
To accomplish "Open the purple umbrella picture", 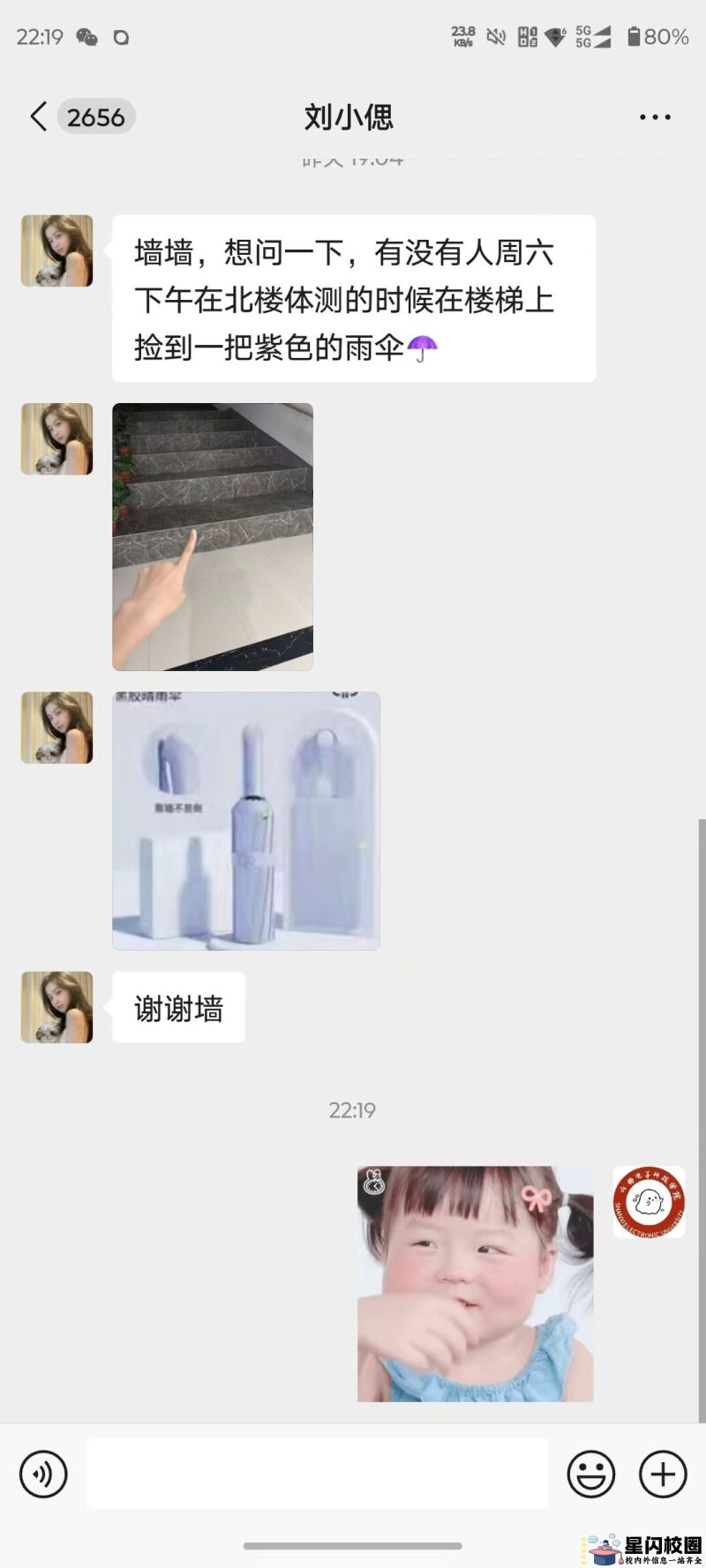I will (246, 820).
